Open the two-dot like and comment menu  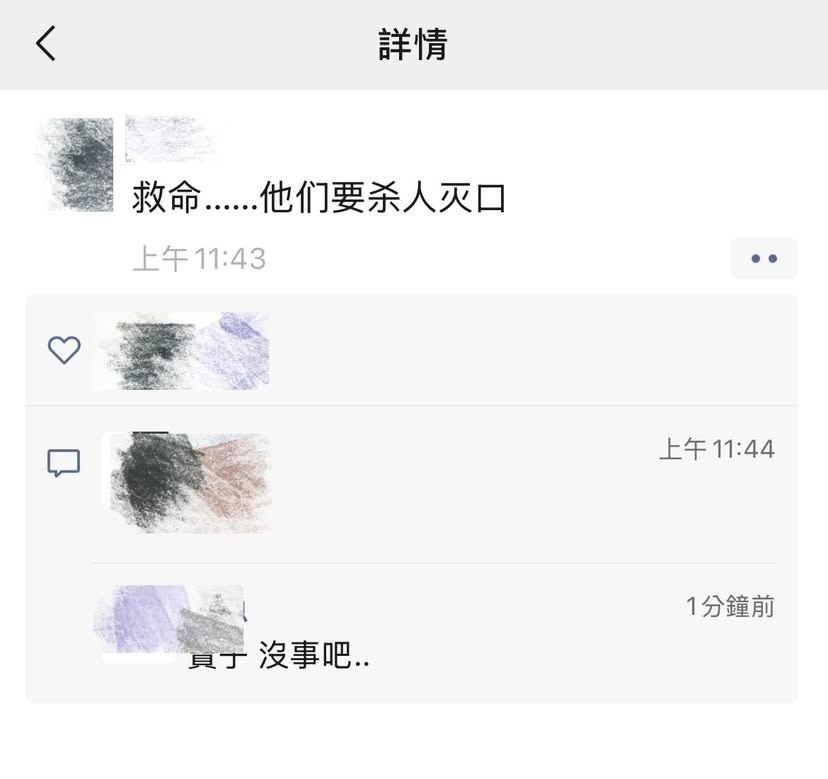[x=763, y=258]
